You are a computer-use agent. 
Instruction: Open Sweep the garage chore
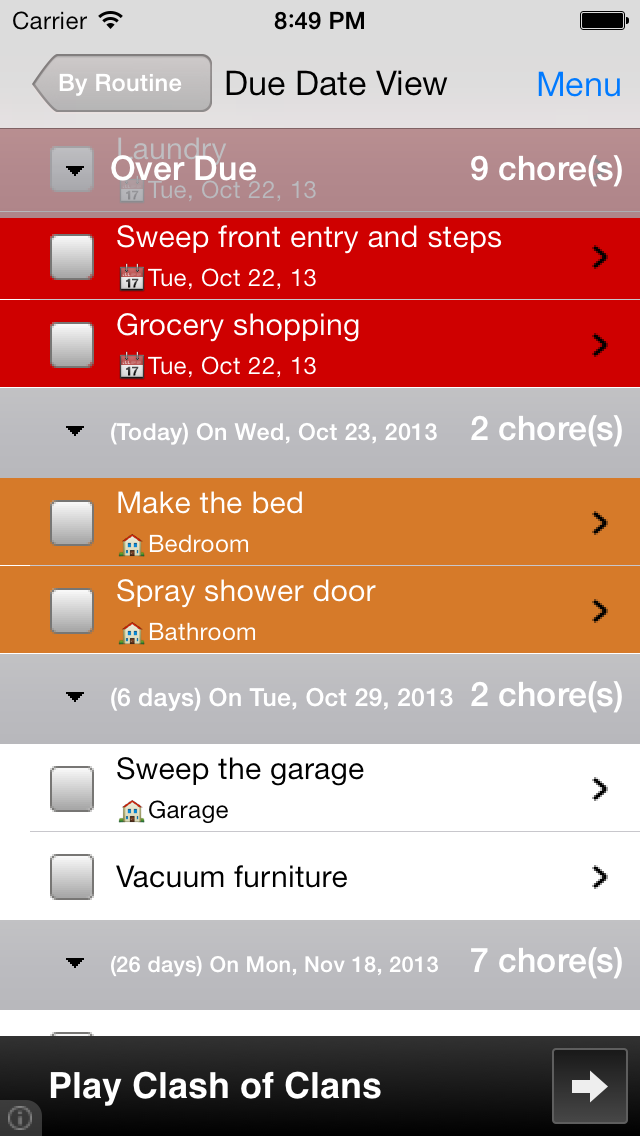[599, 789]
